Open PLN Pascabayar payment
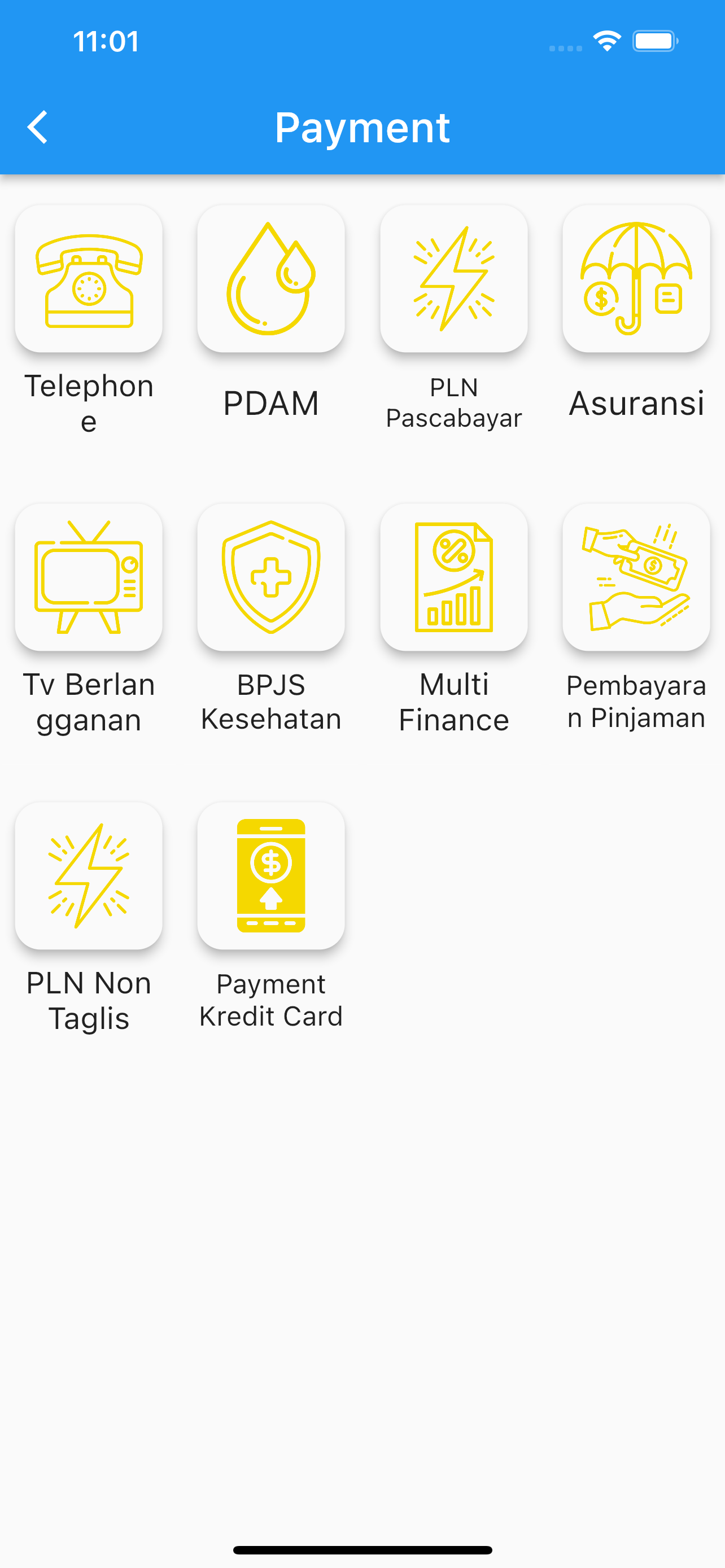 click(453, 279)
